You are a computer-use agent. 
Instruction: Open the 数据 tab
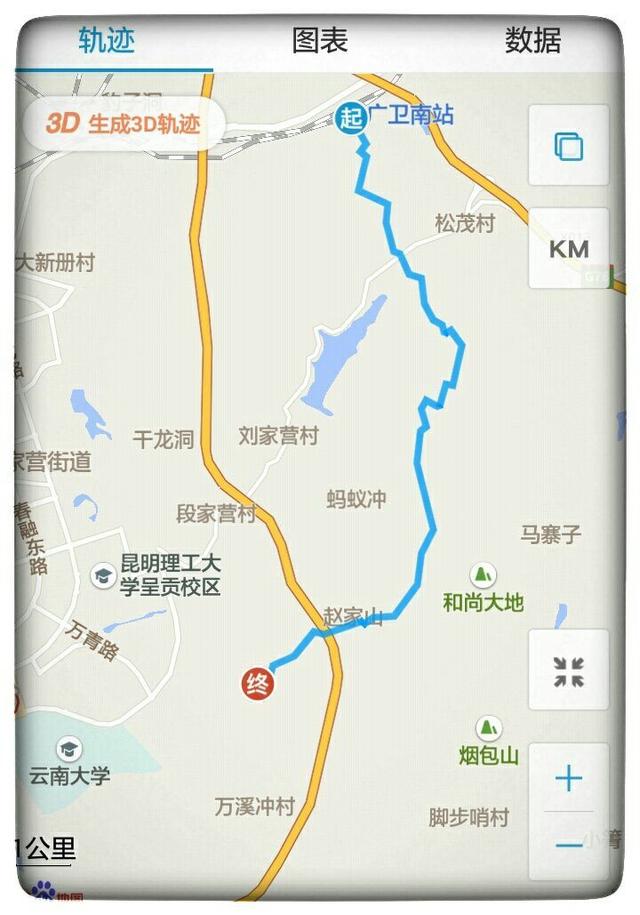pyautogui.click(x=532, y=41)
